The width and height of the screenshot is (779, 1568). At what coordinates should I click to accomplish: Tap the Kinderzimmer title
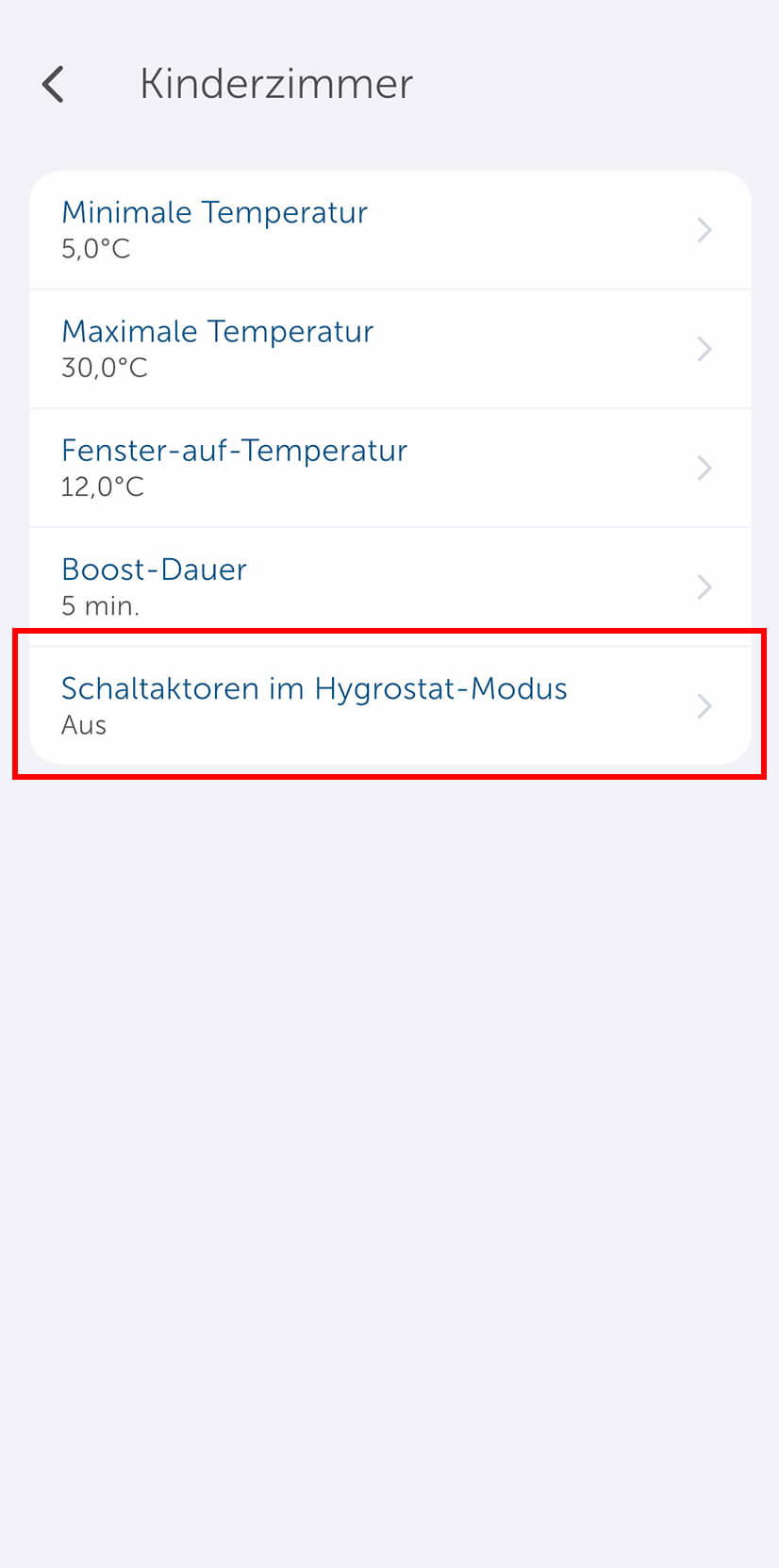tap(275, 83)
